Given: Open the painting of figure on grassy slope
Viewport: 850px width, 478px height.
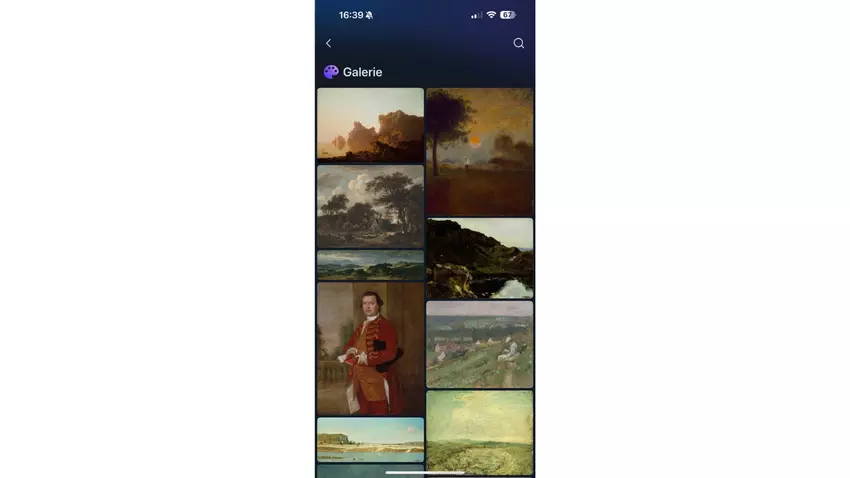Looking at the screenshot, I should point(479,344).
